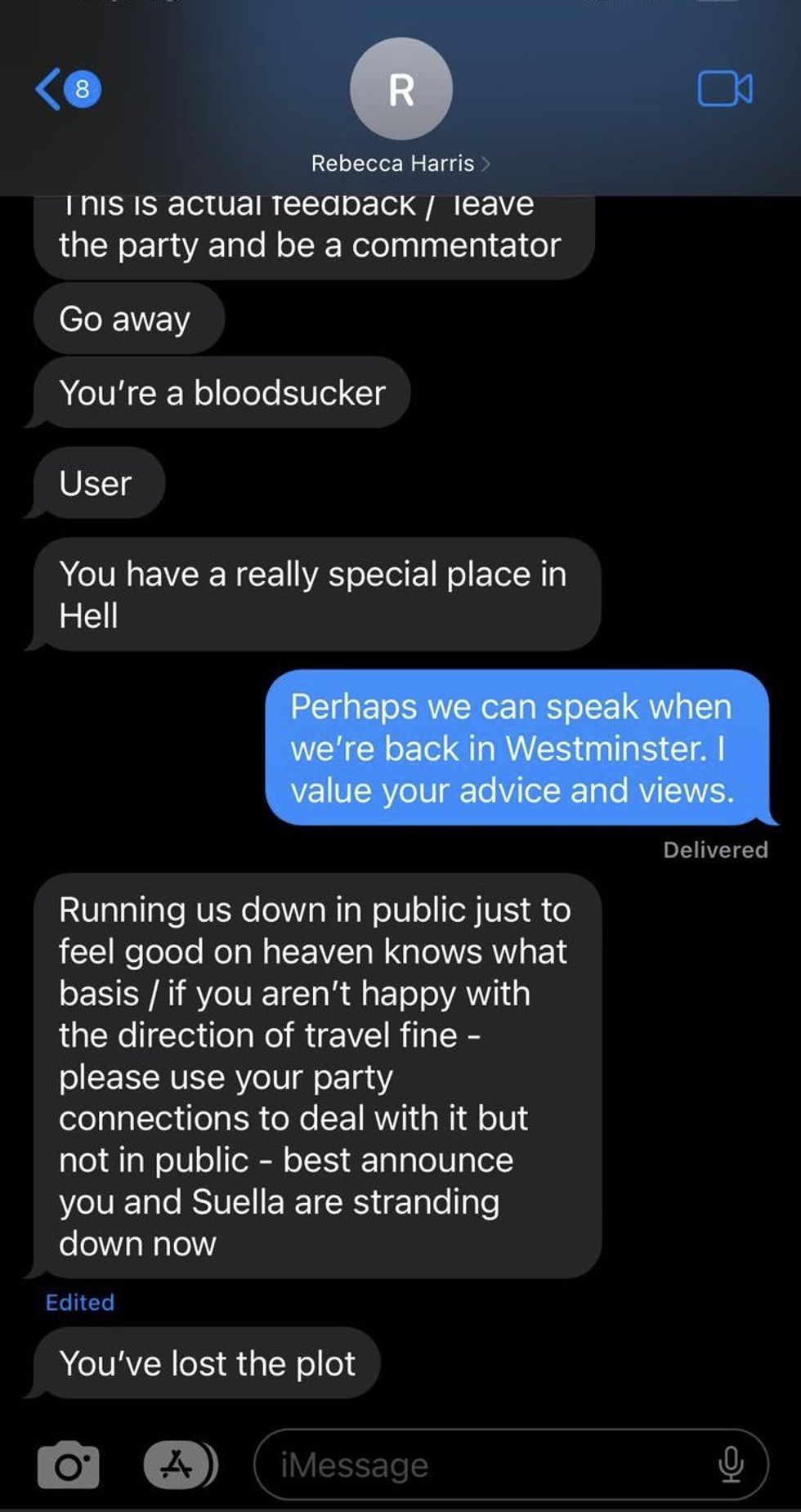This screenshot has width=801, height=1512.
Task: Tap the iMessage text field
Action: click(482, 1465)
